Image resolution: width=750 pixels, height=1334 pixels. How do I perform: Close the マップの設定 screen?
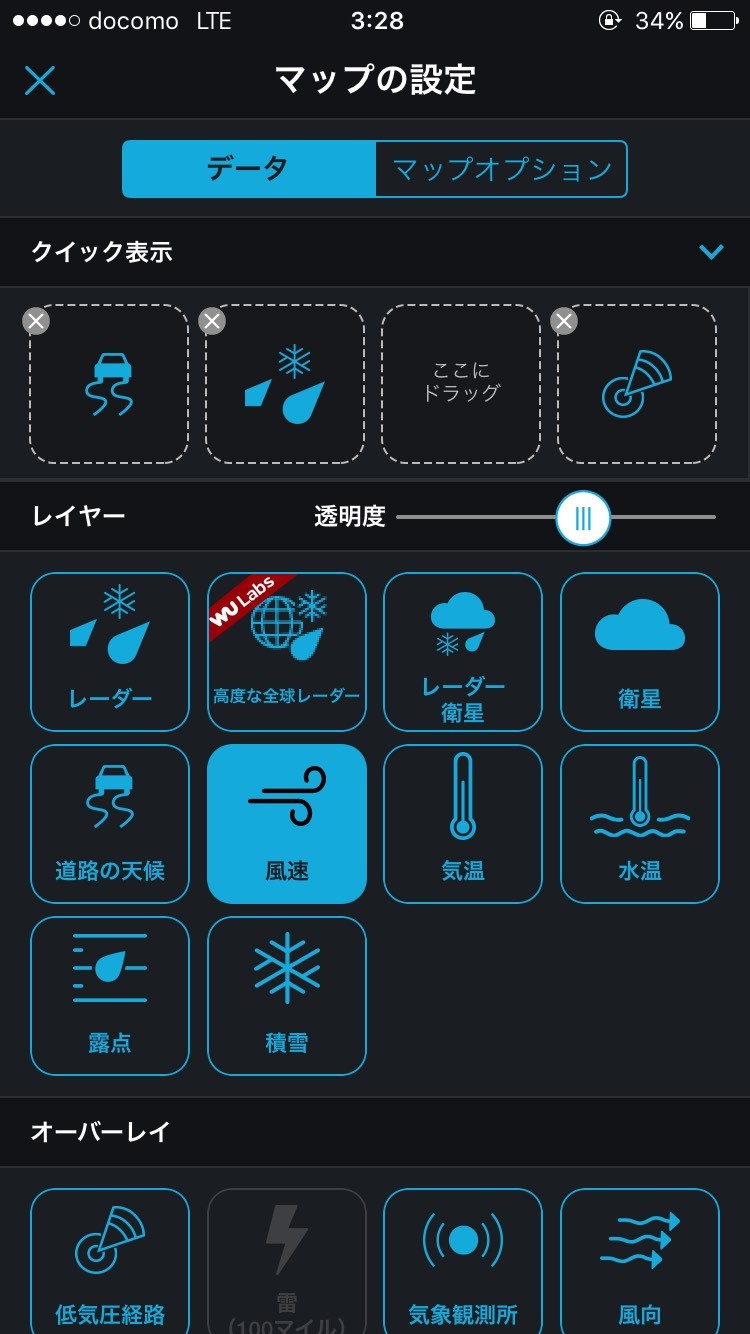[x=40, y=80]
